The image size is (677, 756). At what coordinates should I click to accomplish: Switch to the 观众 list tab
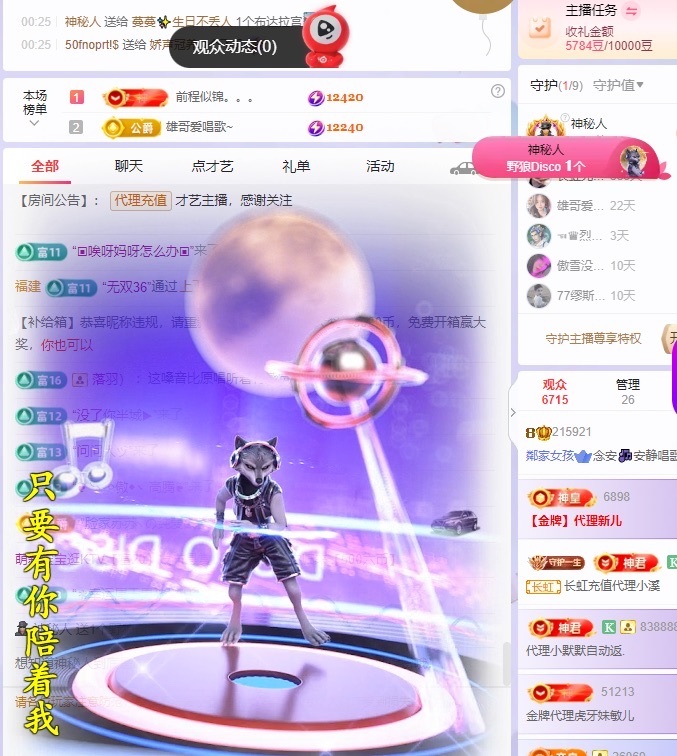pos(555,391)
